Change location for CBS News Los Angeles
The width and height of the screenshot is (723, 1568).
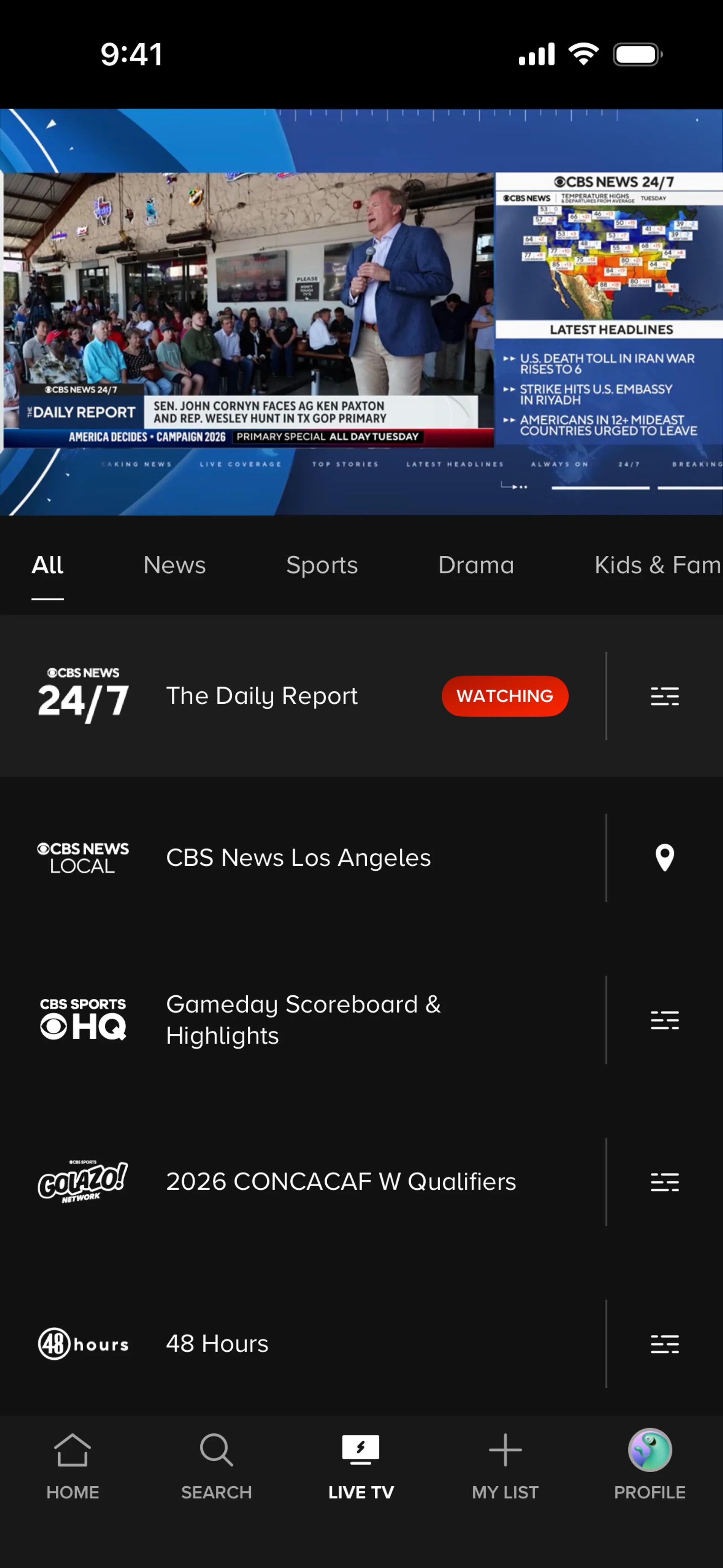pyautogui.click(x=665, y=857)
